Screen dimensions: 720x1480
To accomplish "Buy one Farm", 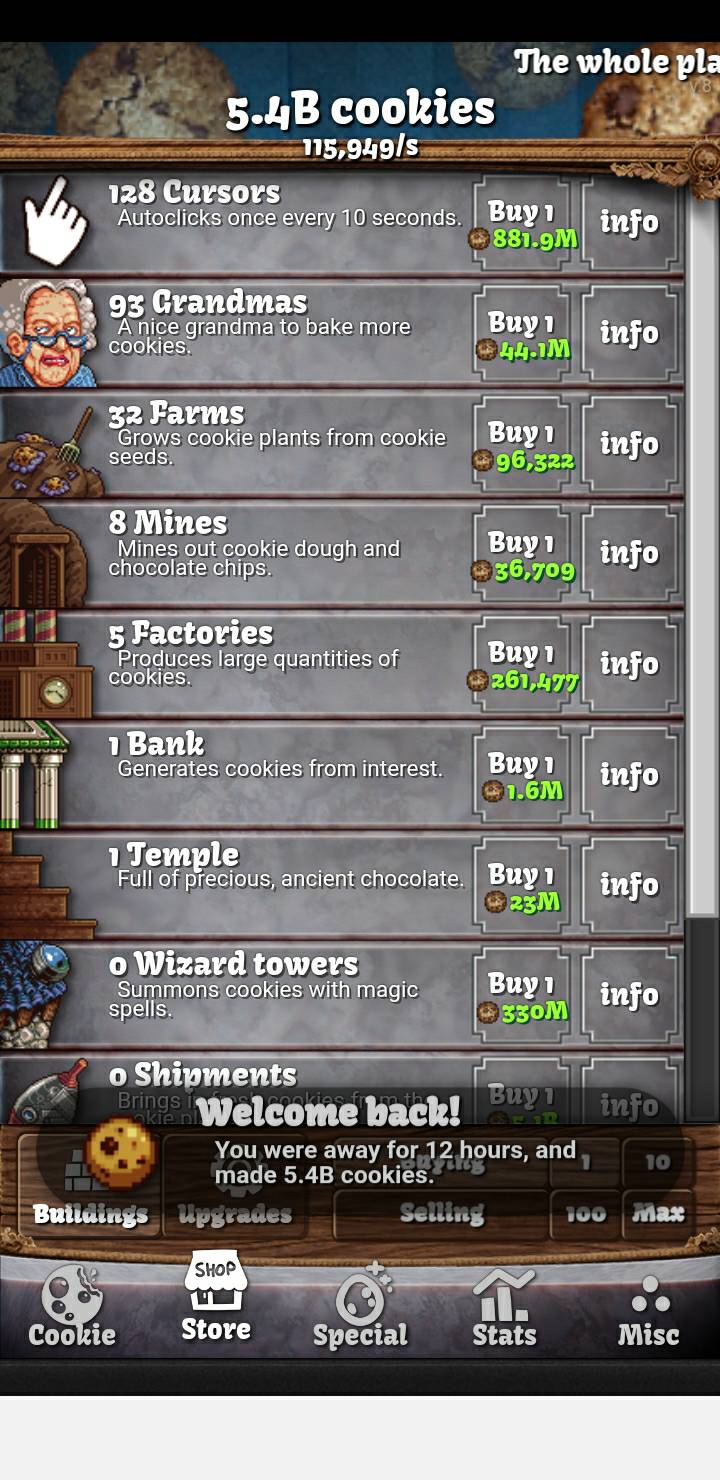I will pyautogui.click(x=521, y=445).
